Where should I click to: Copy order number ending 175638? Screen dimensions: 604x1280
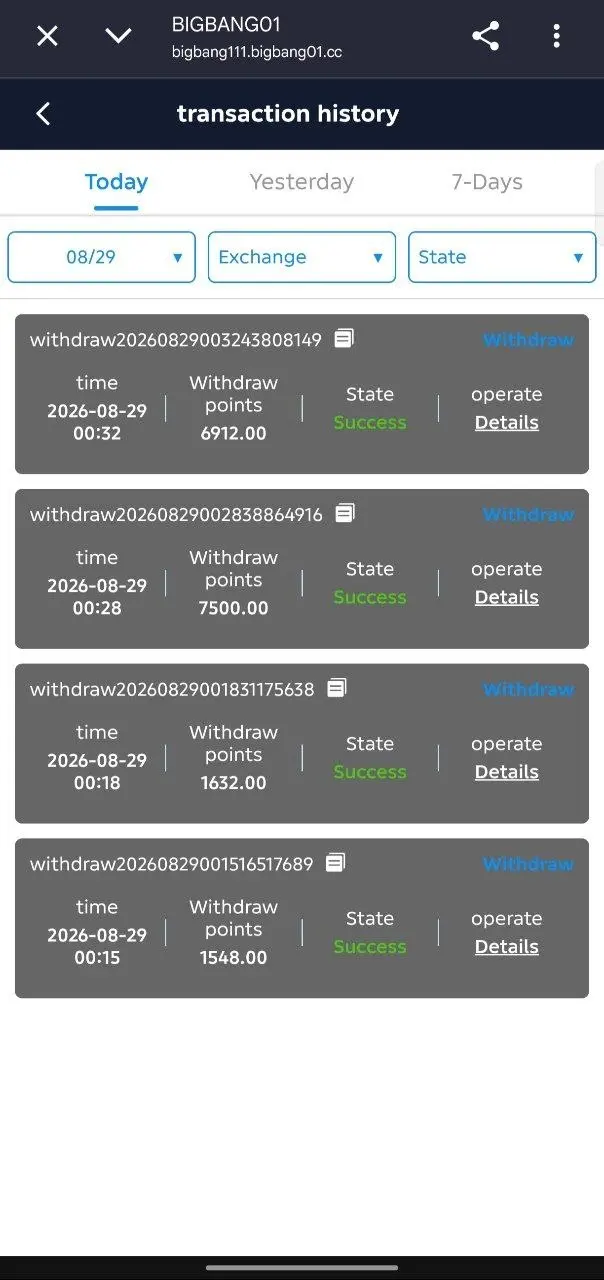coord(337,689)
